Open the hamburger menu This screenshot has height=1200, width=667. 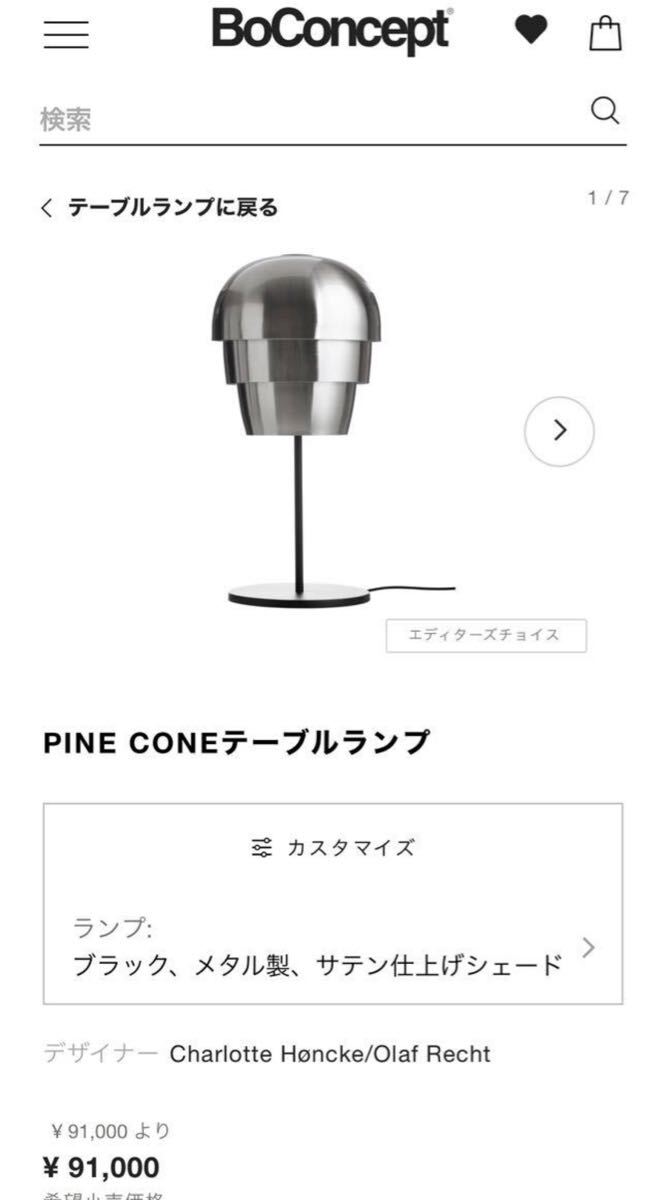(66, 34)
